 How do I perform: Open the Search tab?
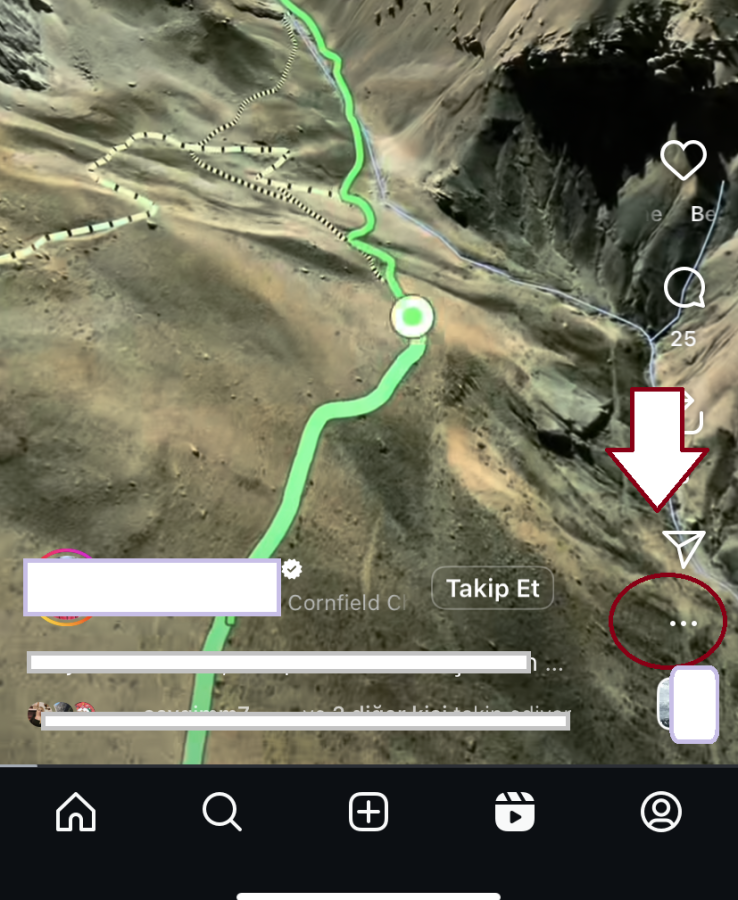(221, 812)
